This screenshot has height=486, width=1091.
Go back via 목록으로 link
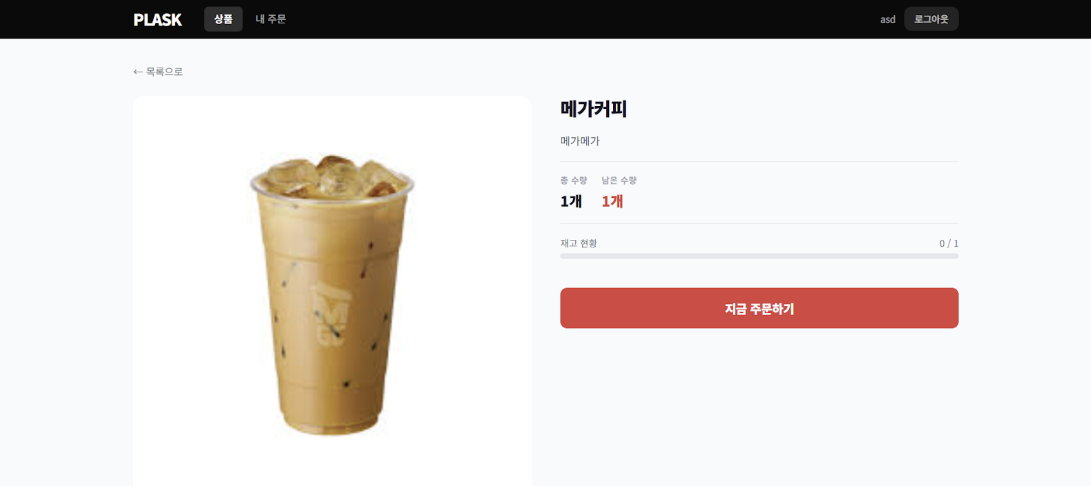click(158, 72)
